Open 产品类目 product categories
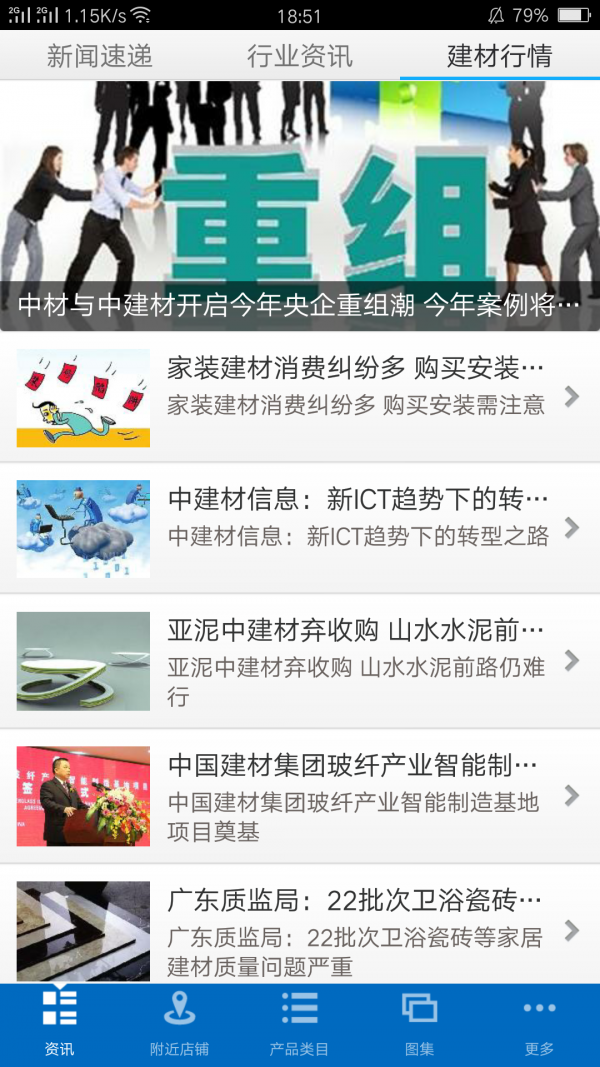Viewport: 600px width, 1067px height. click(x=299, y=1025)
